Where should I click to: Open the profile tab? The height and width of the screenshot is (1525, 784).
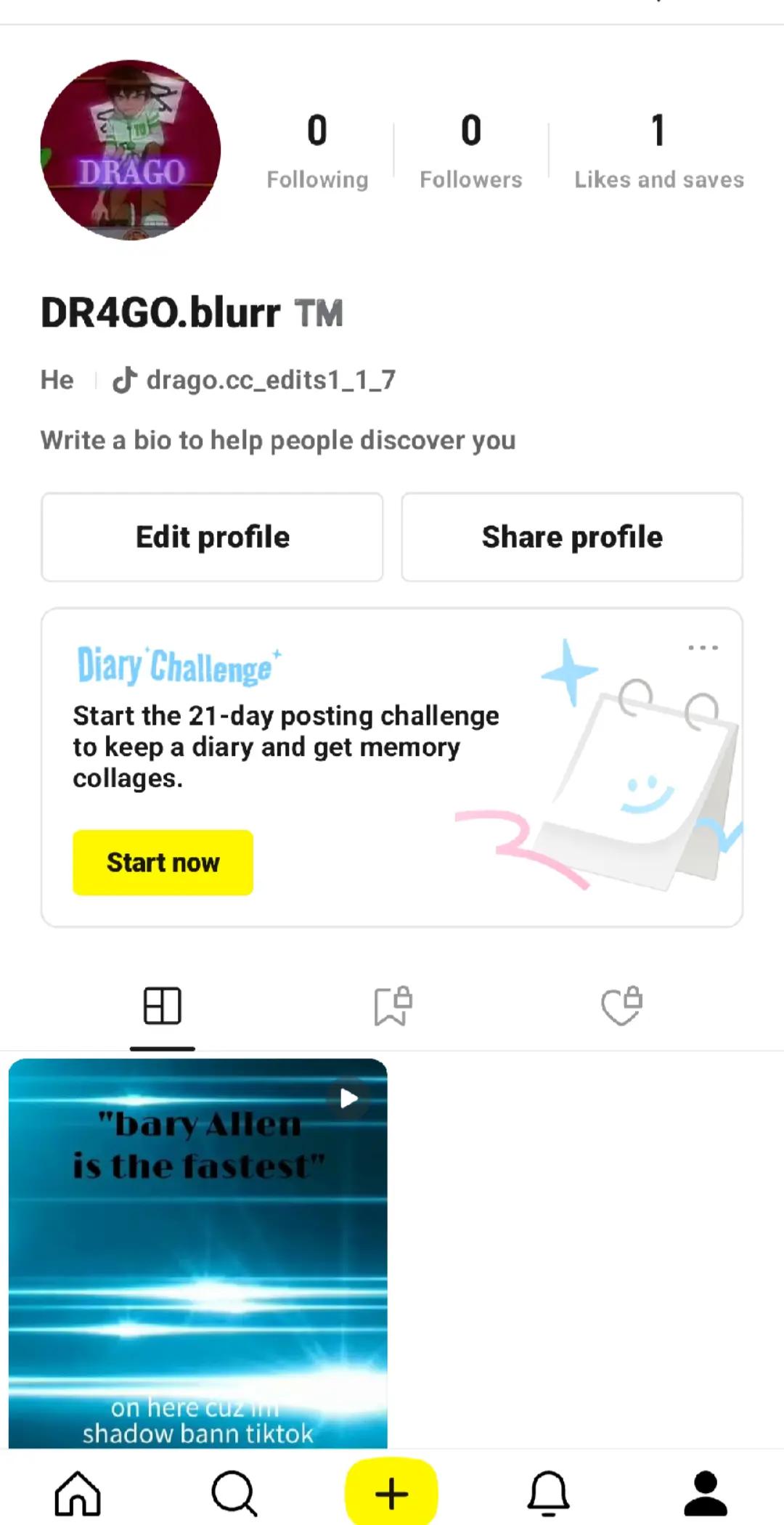tap(705, 1493)
